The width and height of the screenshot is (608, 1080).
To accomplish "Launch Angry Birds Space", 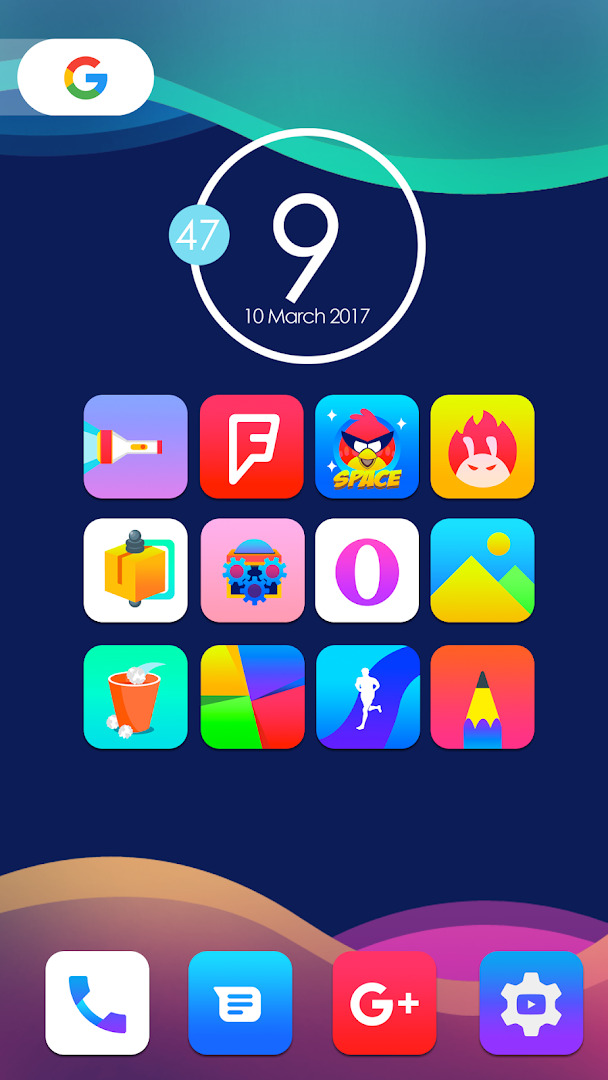I will pyautogui.click(x=367, y=446).
